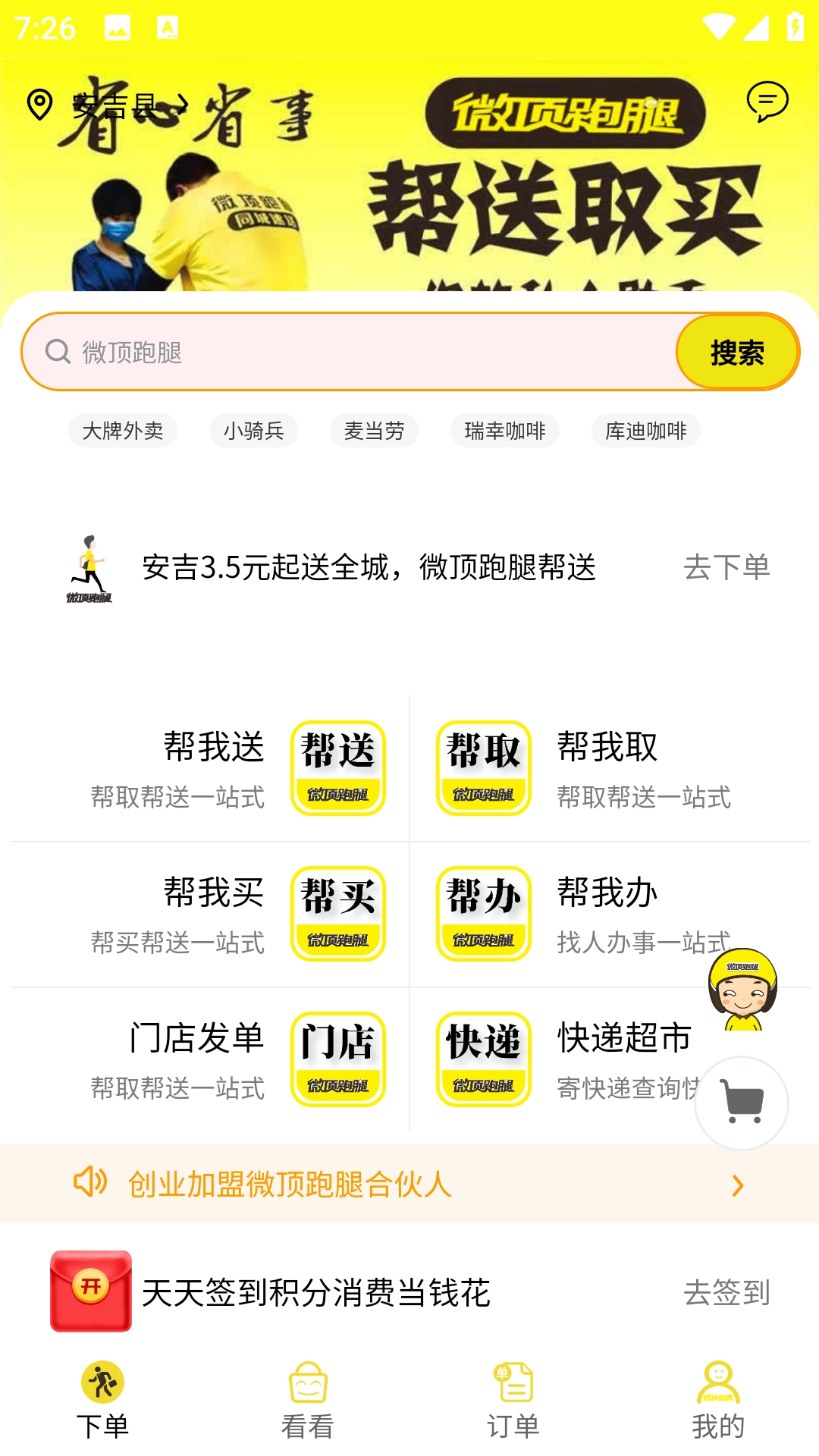Click the location pin icon
The image size is (819, 1456).
[x=39, y=105]
